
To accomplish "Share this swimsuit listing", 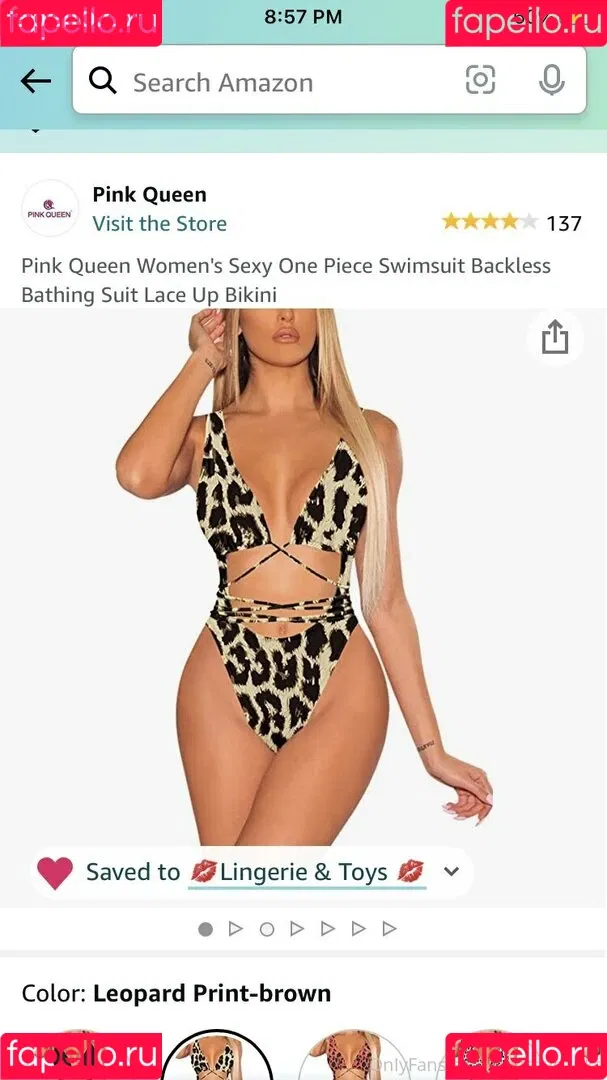I will click(555, 338).
